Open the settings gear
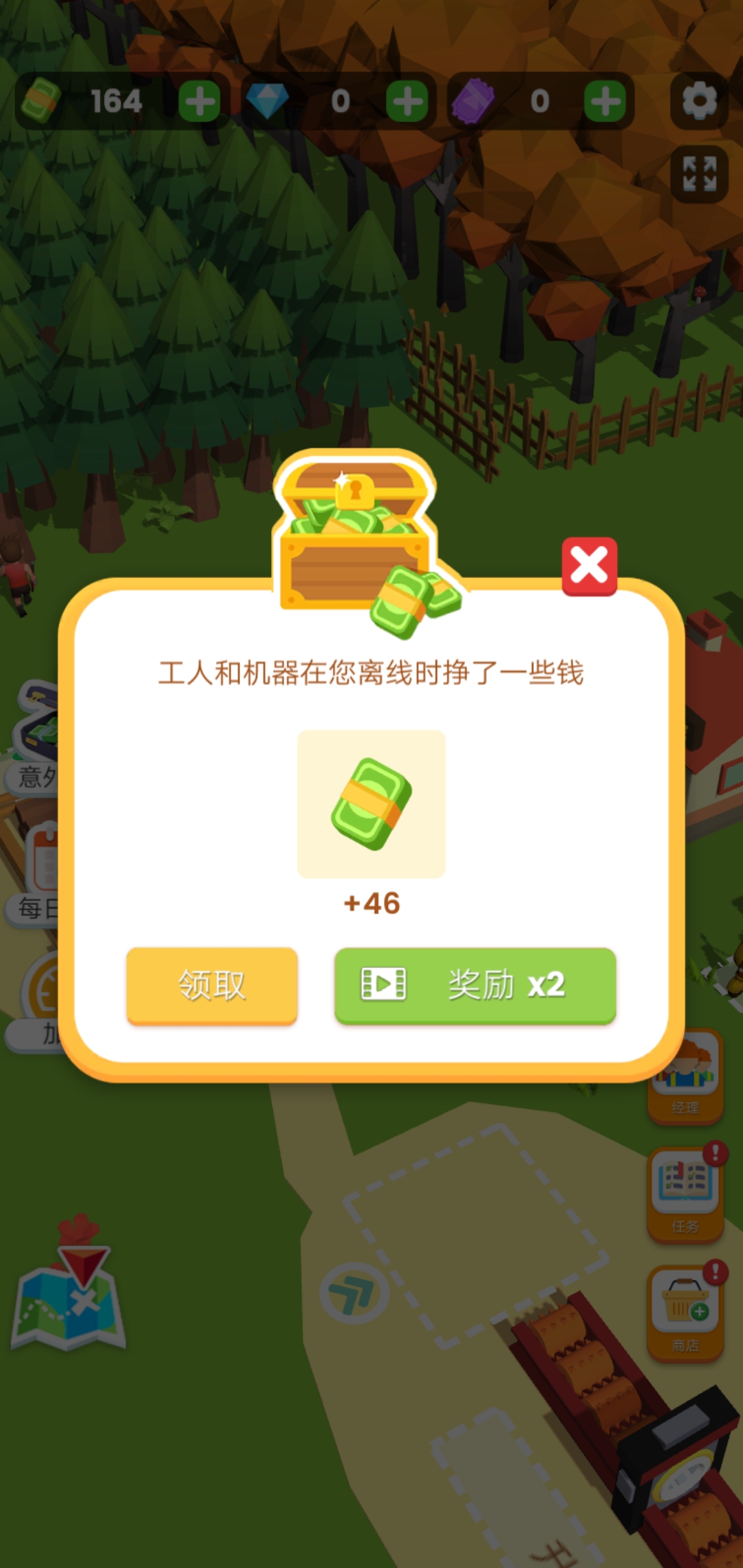Screen dimensions: 743x1568 699,102
